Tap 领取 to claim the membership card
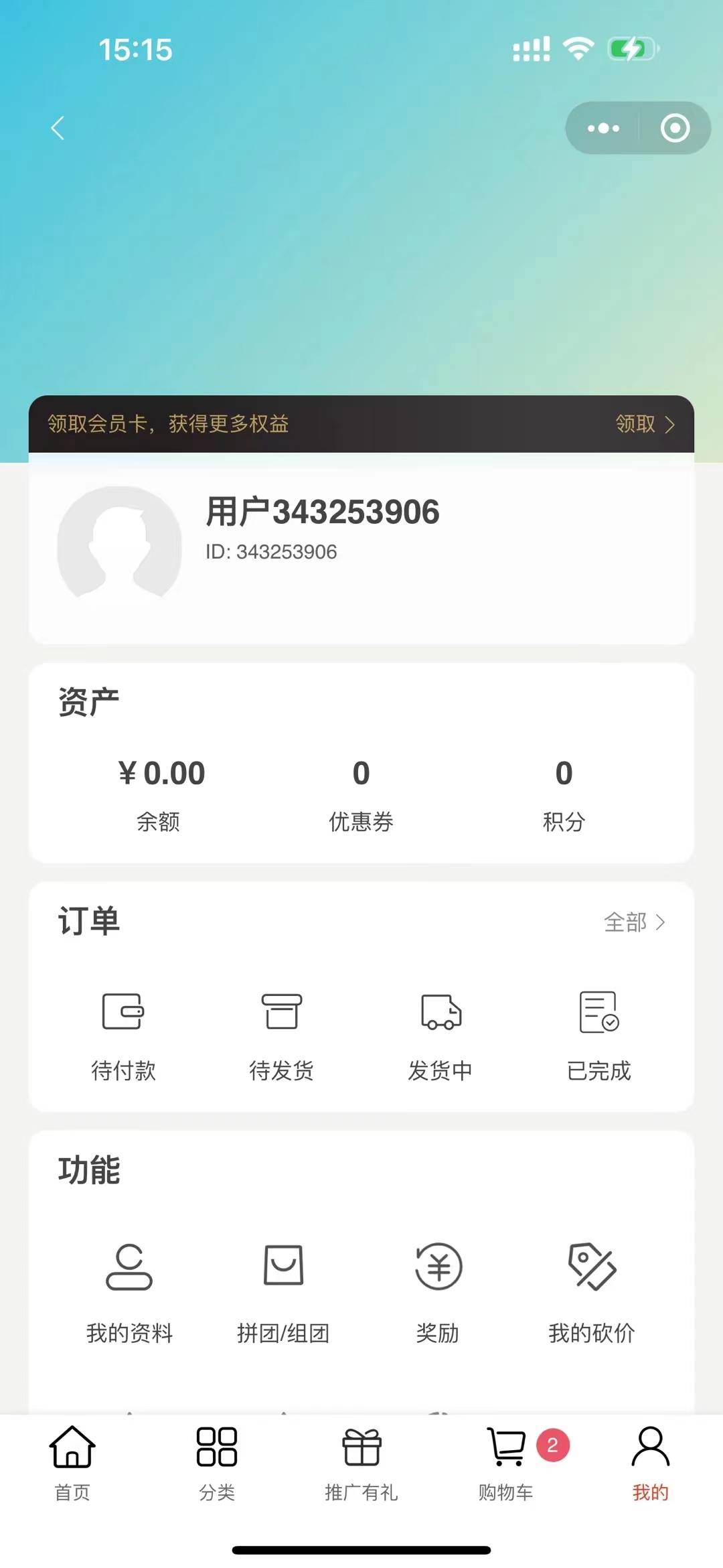 (645, 424)
